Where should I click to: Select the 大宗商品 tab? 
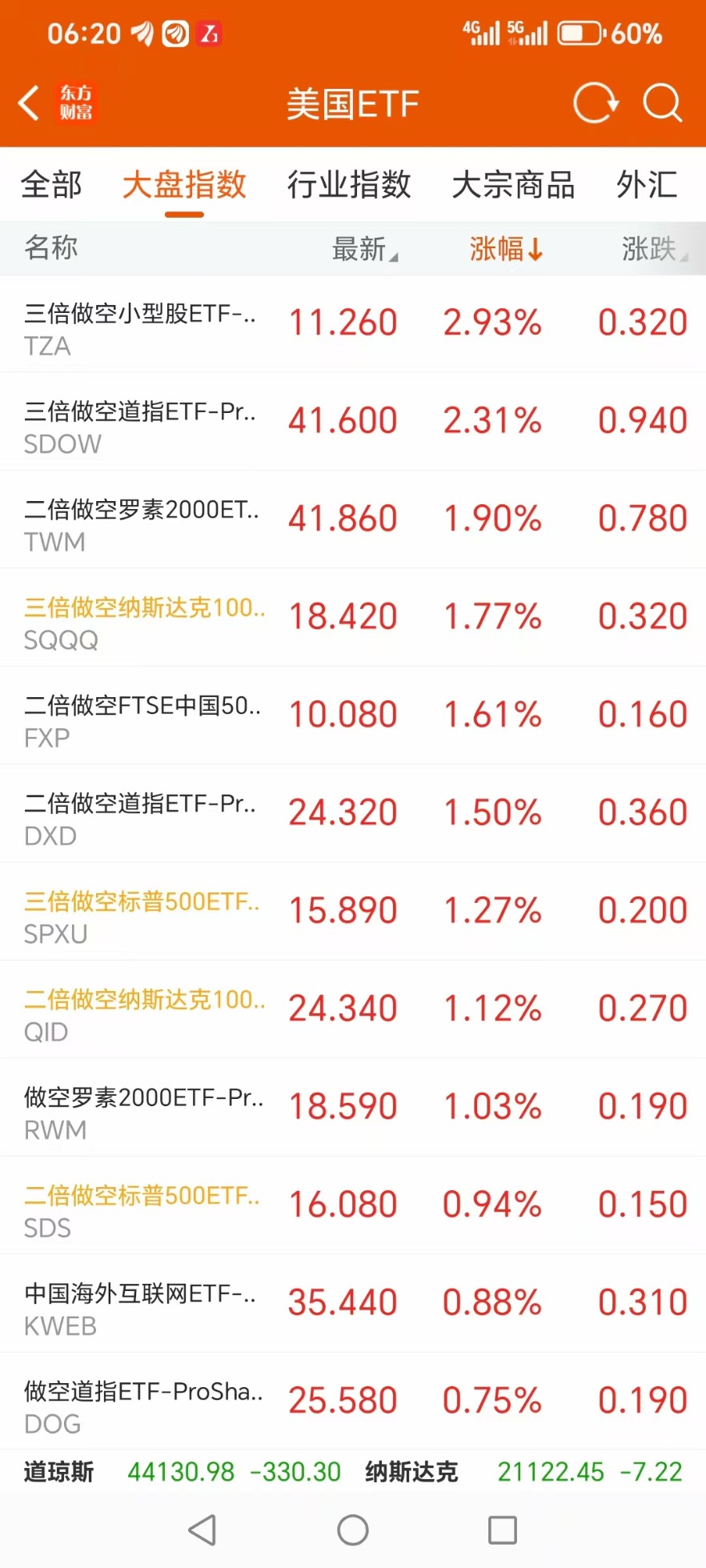[513, 185]
